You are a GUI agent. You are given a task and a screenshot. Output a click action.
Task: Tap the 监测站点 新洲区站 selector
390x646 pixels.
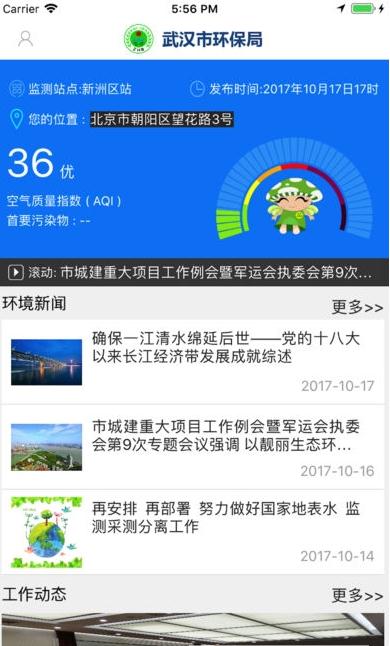pos(70,89)
